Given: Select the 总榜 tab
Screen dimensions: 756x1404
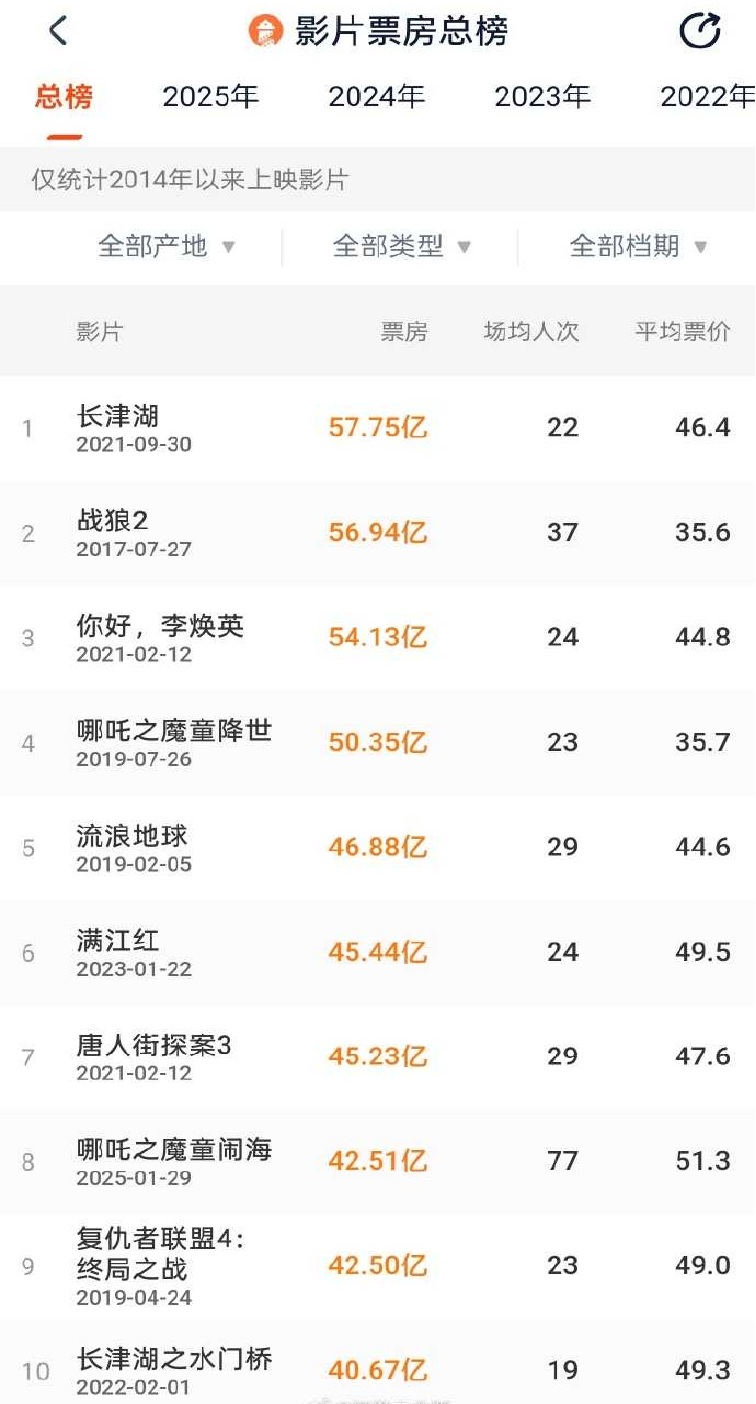Looking at the screenshot, I should tap(64, 97).
